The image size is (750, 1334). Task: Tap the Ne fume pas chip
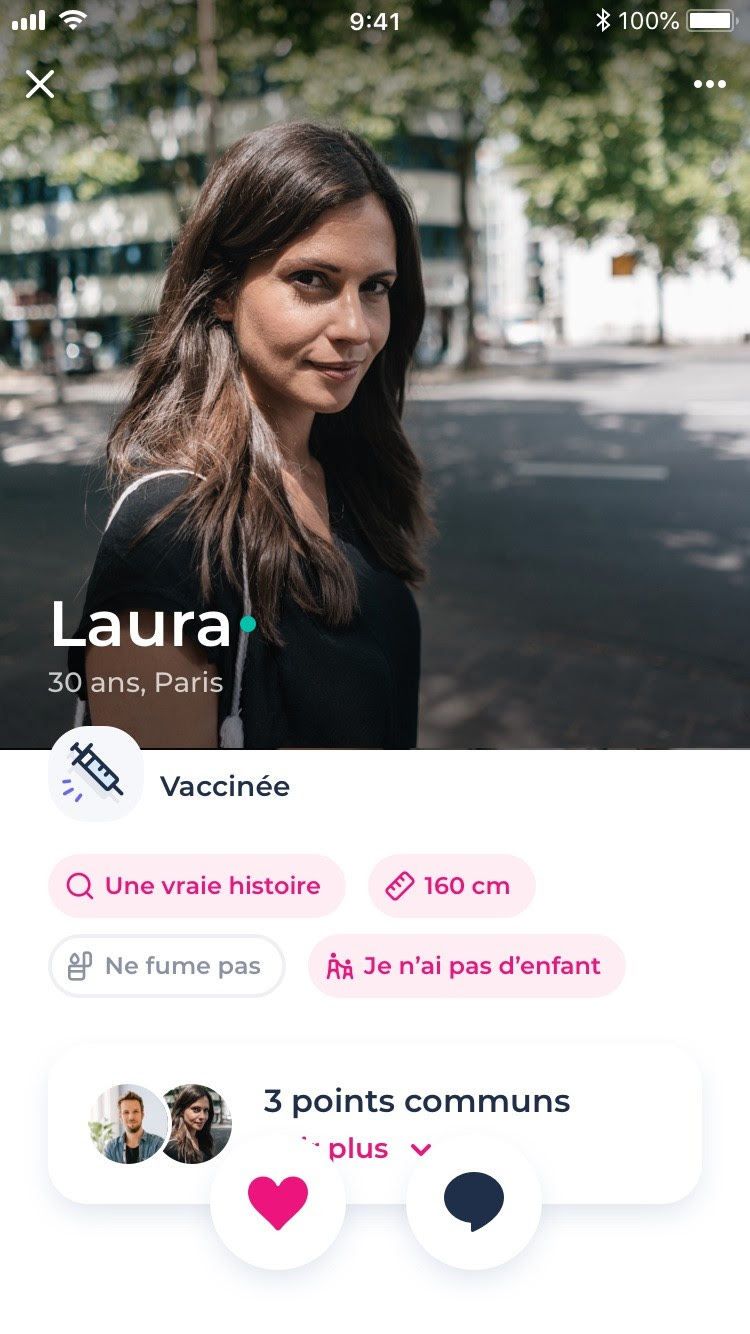click(x=167, y=966)
